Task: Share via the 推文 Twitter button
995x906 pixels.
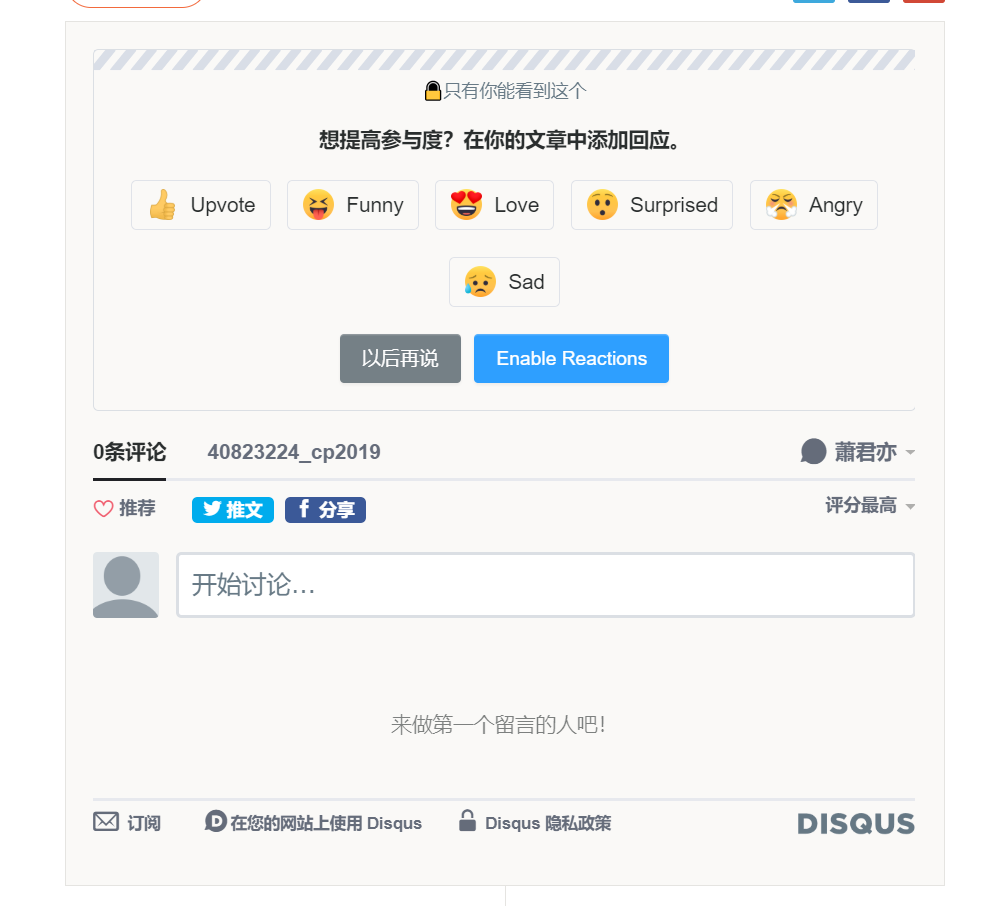Action: [233, 510]
